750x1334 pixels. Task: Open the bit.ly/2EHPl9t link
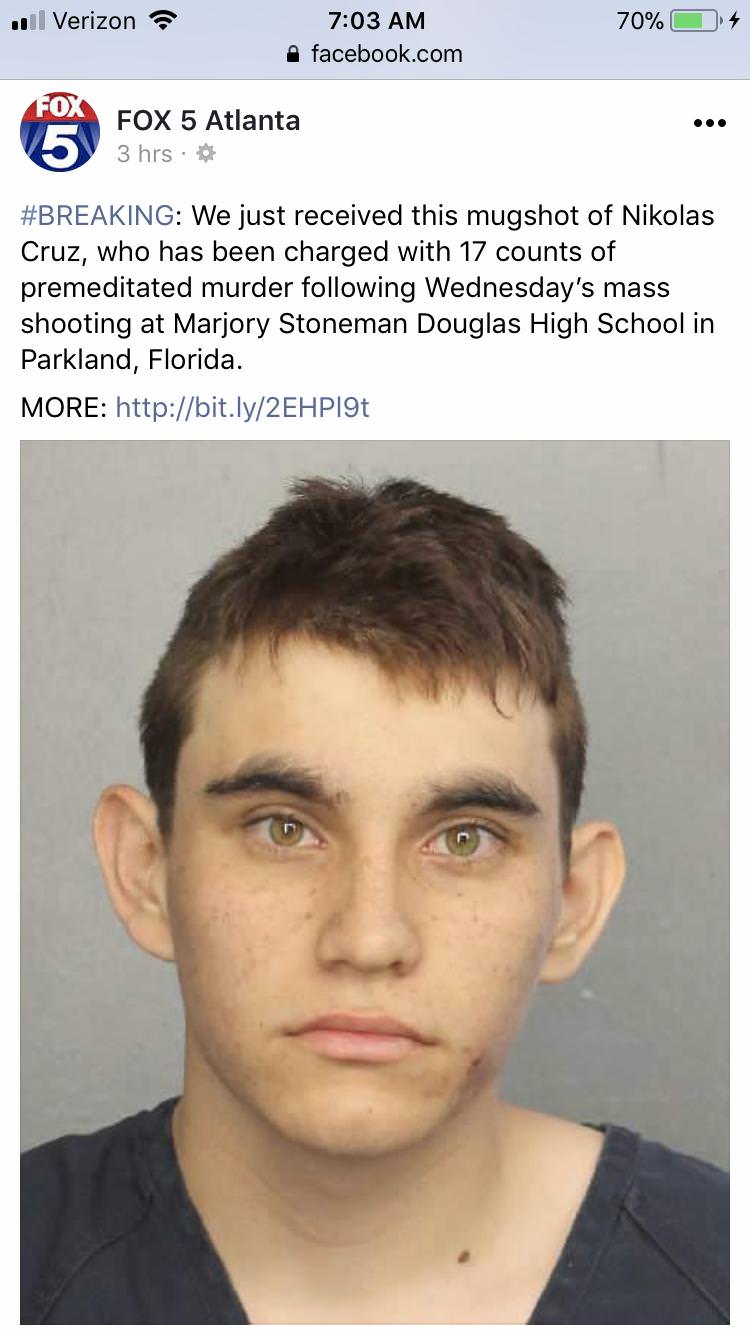243,407
